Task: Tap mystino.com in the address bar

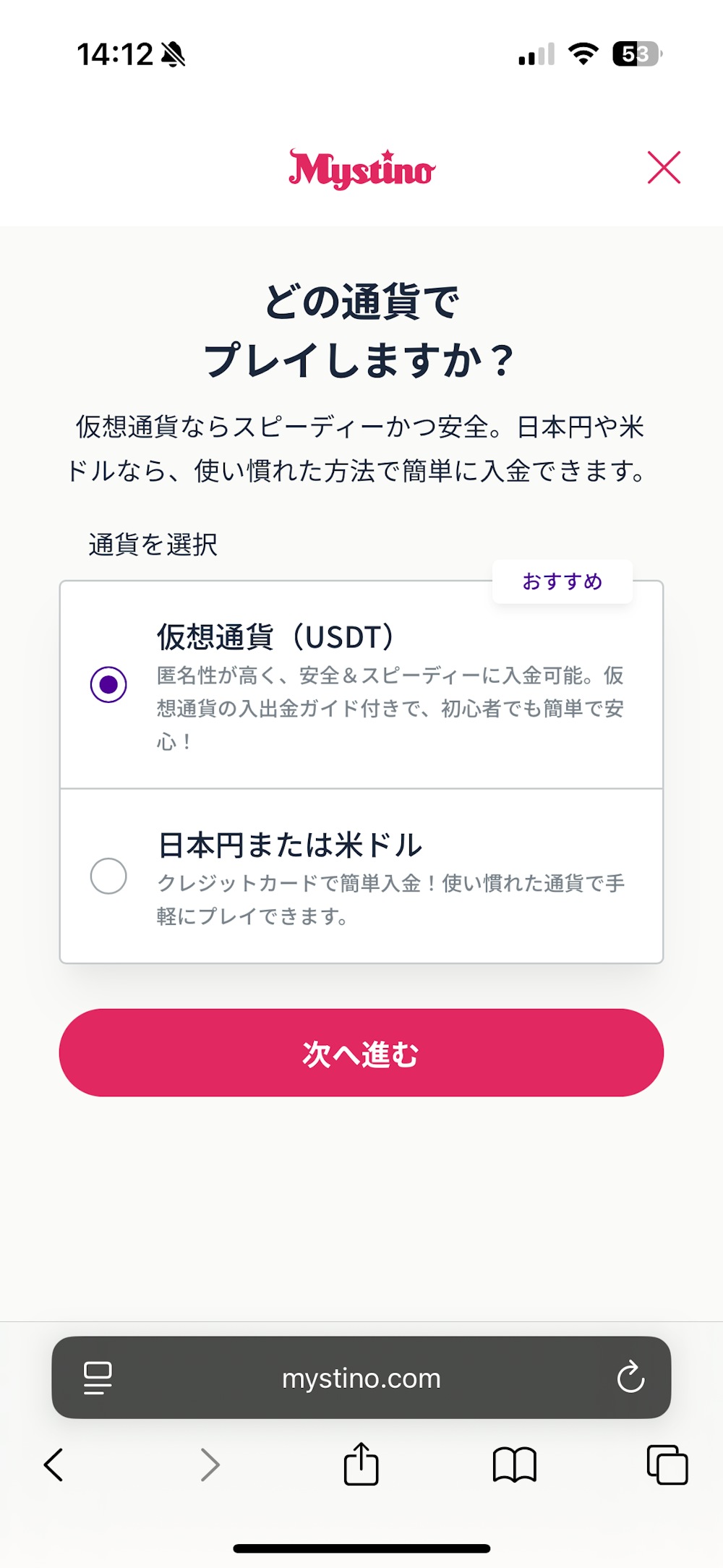Action: pyautogui.click(x=361, y=1377)
